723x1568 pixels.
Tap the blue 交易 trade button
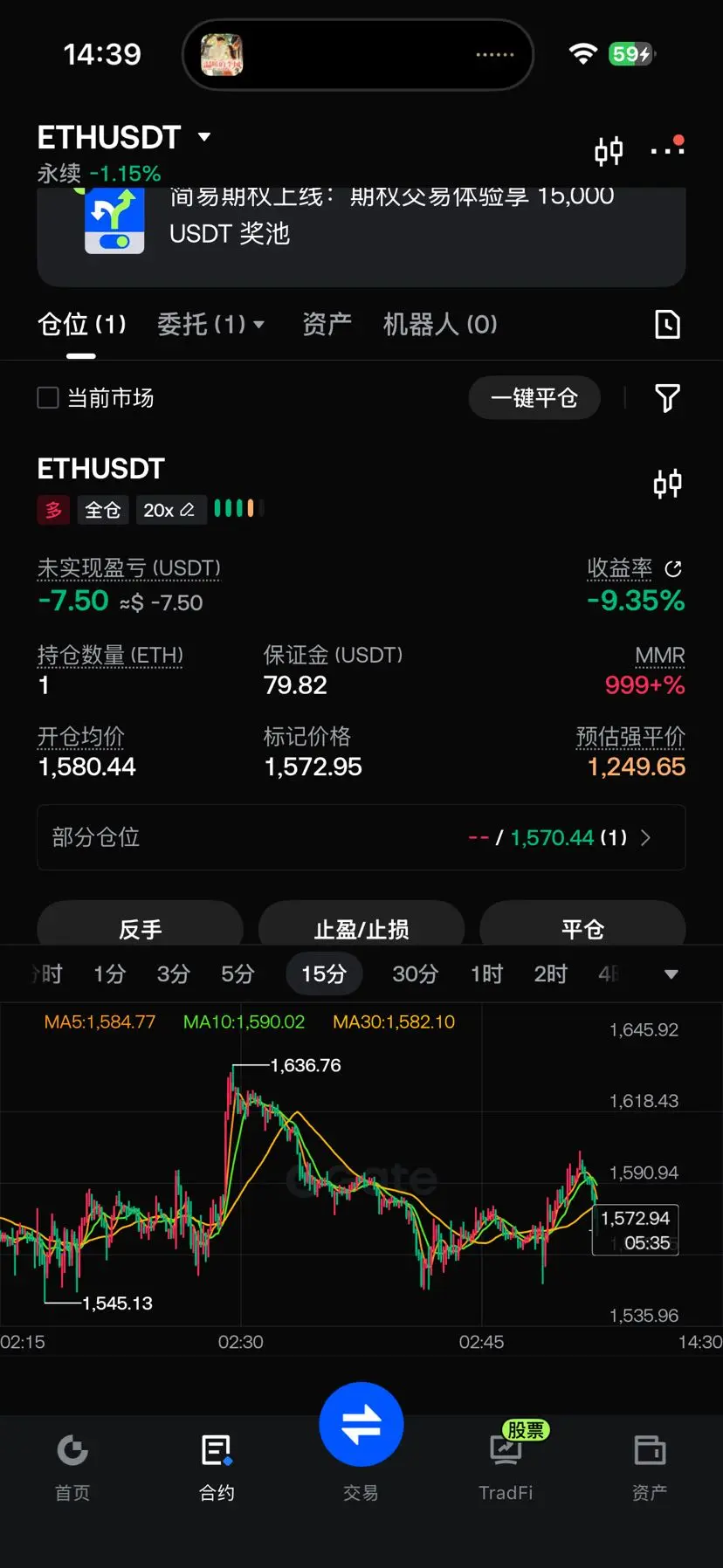(x=361, y=1424)
